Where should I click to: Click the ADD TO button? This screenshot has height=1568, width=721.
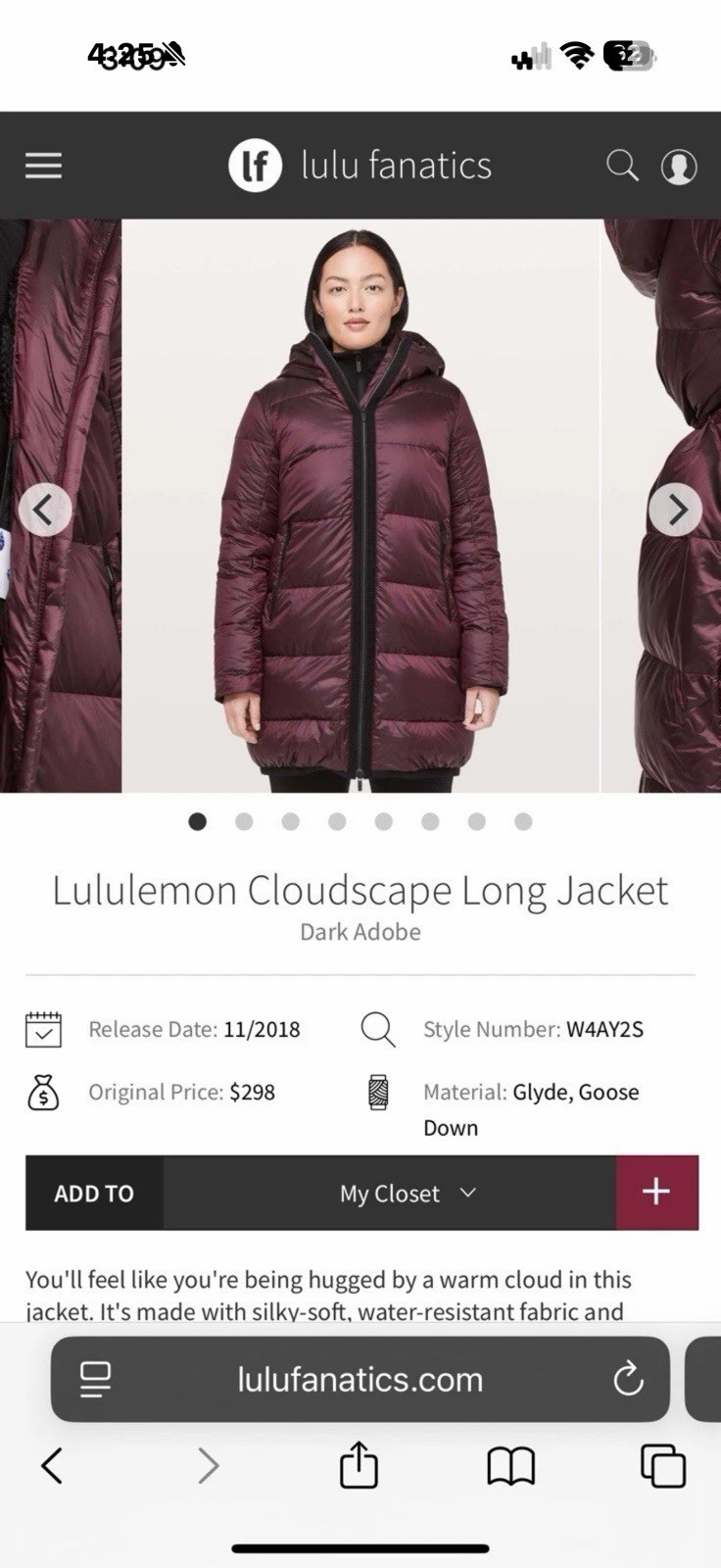click(x=93, y=1193)
